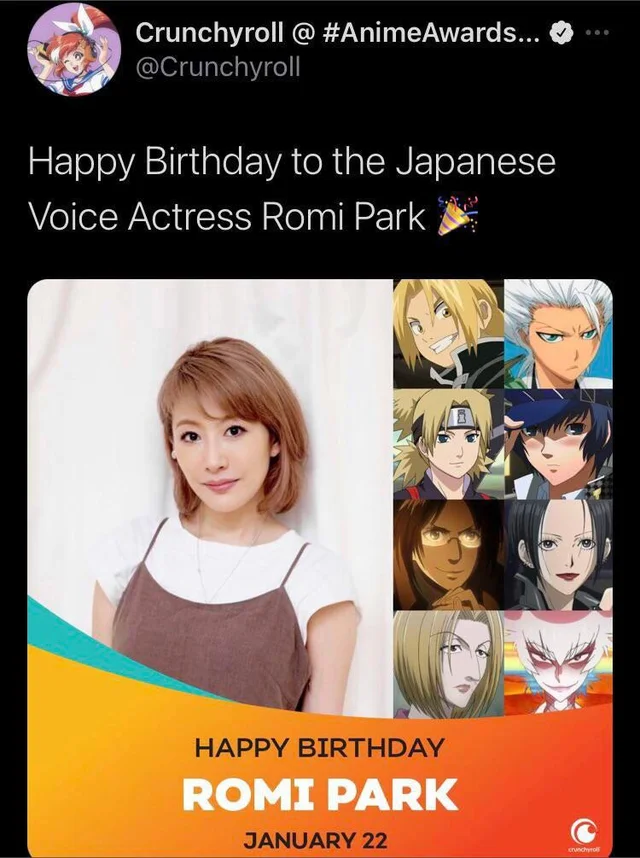Open the @Crunchyroll account handle

tap(216, 67)
